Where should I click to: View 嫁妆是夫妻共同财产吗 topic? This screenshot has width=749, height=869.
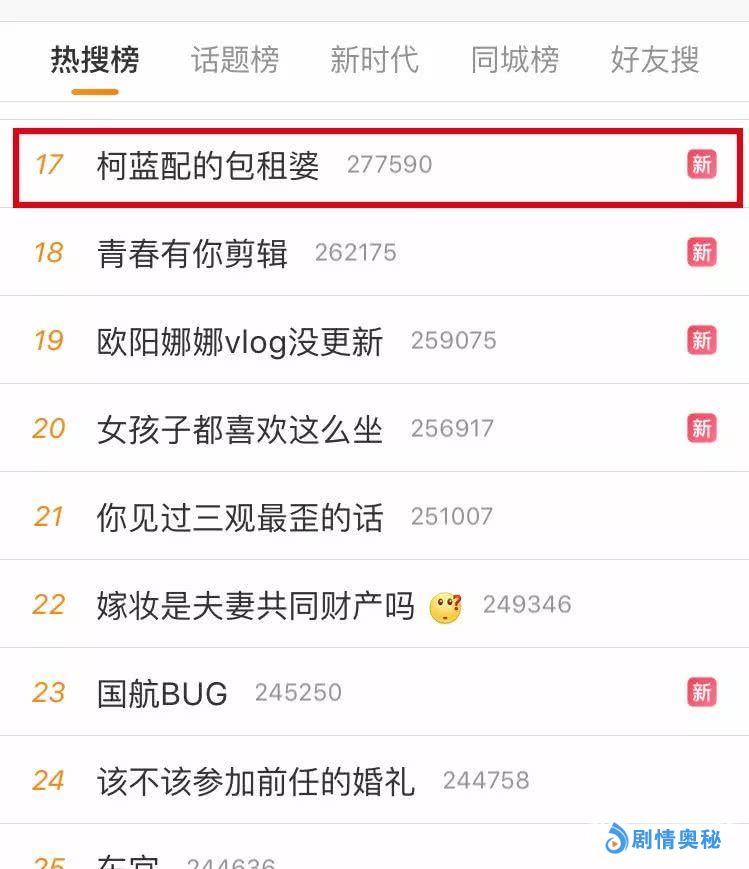(255, 605)
